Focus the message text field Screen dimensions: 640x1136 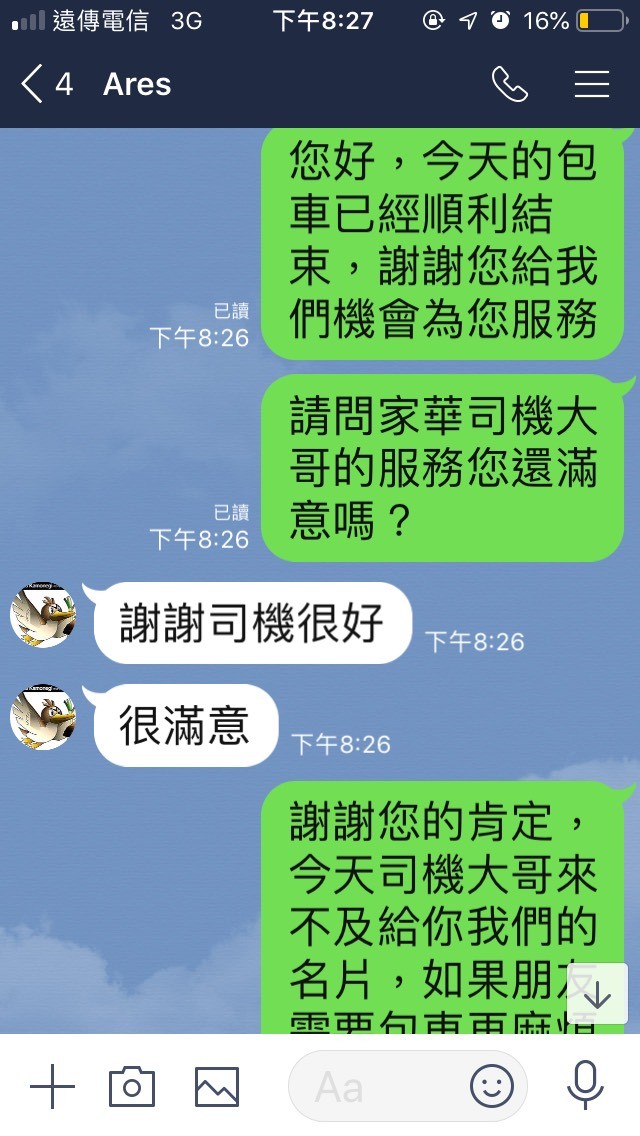click(380, 1086)
